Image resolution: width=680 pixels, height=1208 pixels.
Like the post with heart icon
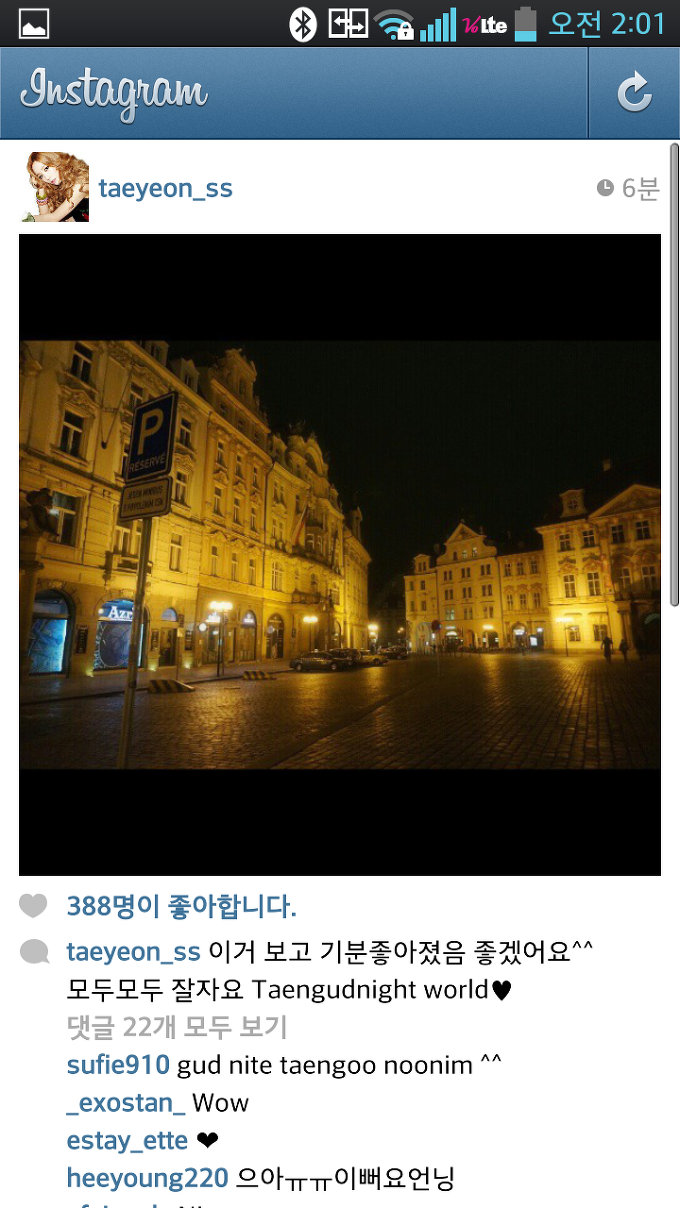tap(33, 906)
